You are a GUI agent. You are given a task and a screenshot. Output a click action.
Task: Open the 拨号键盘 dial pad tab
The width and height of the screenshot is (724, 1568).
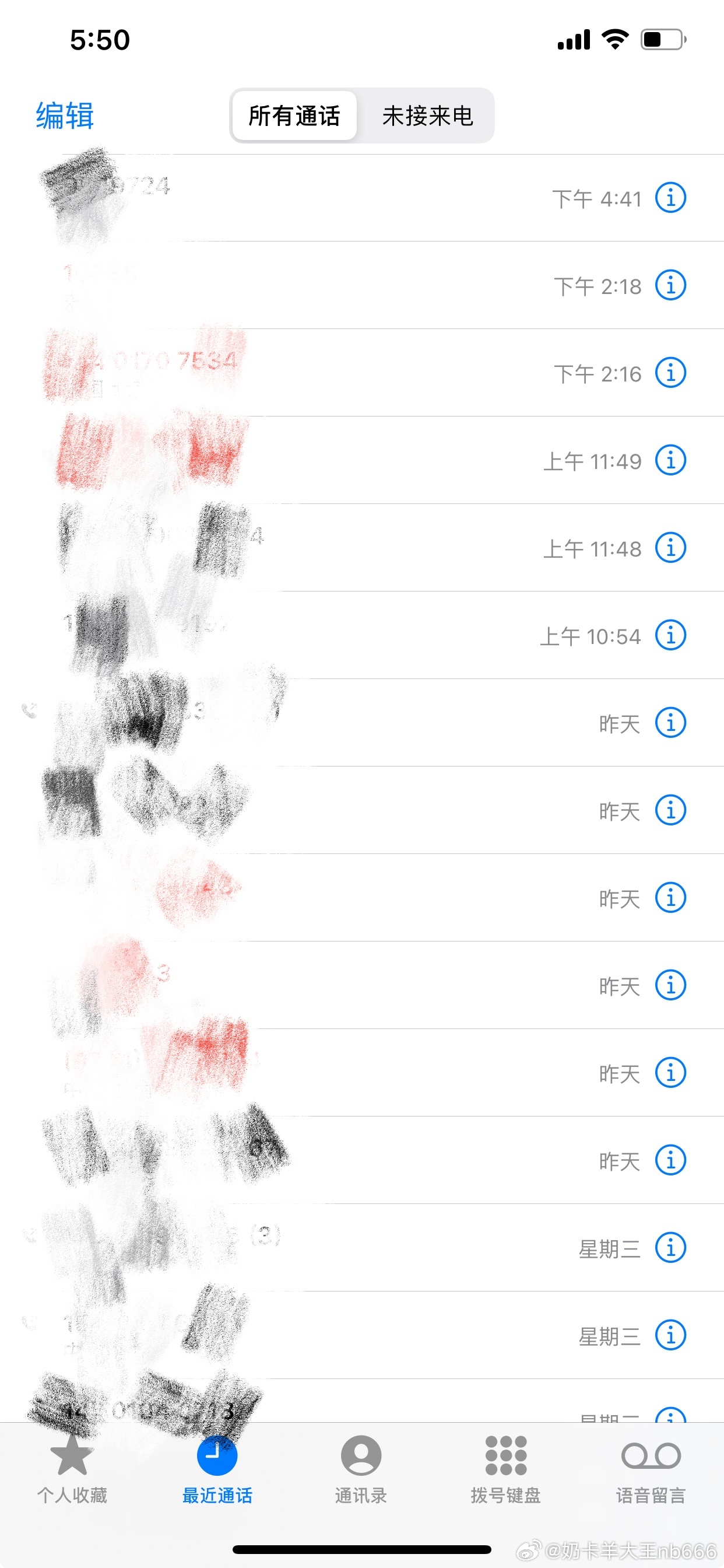(505, 1468)
